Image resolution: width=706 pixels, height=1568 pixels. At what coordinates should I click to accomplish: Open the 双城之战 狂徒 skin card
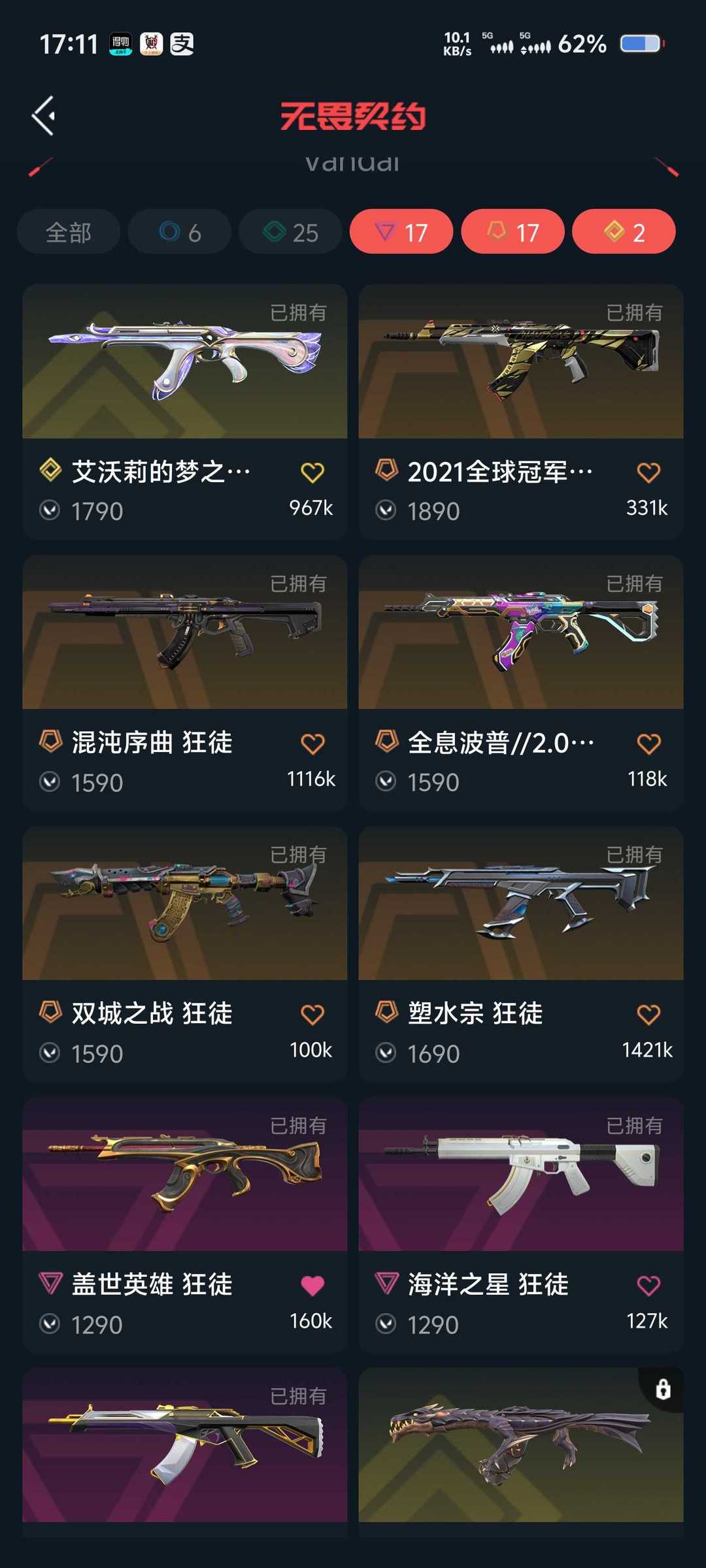click(185, 954)
